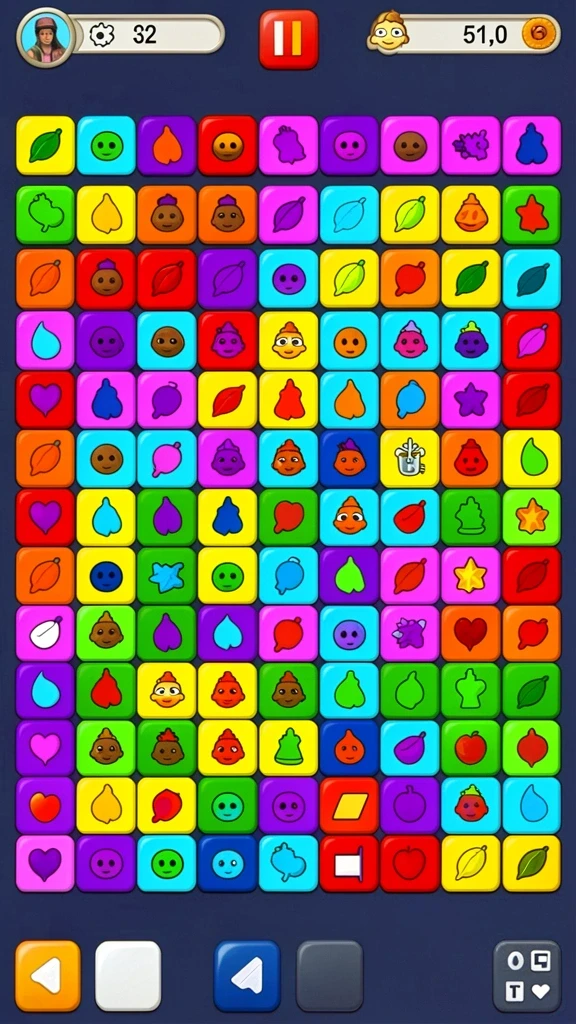Viewport: 576px width, 1024px height.
Task: Select the white square booster button
Action: pos(128,975)
